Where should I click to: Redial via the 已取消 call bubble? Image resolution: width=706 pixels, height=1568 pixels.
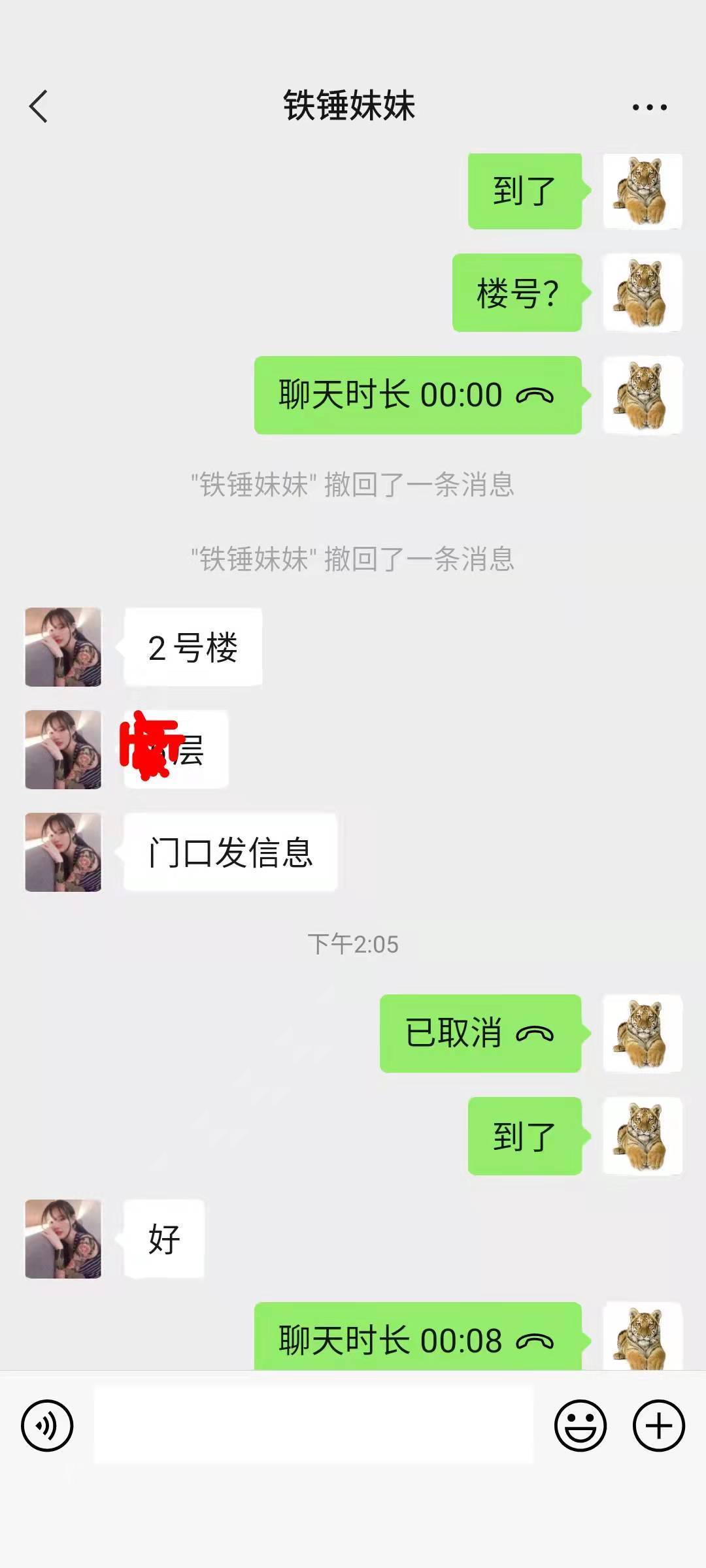(x=480, y=1033)
